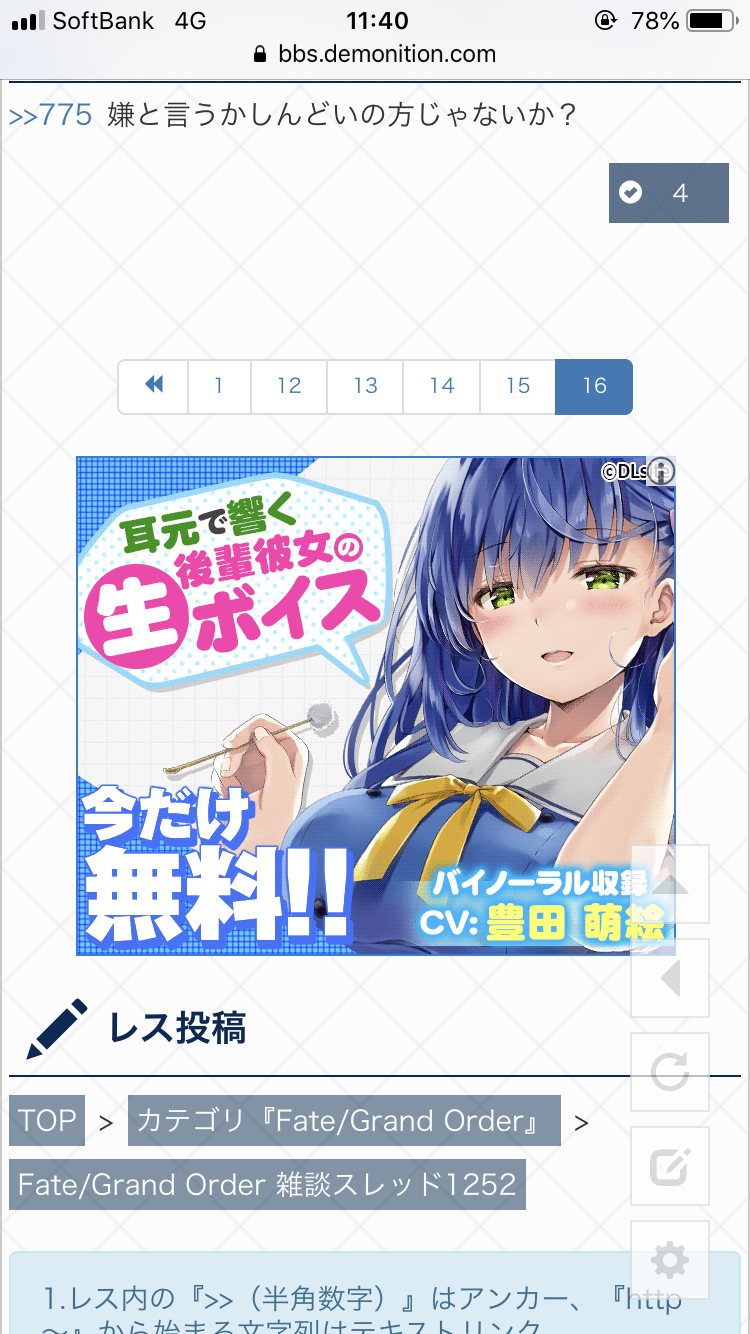This screenshot has width=750, height=1334.
Task: Open category『Fate/Grand Order』breadcrumb
Action: 343,1121
